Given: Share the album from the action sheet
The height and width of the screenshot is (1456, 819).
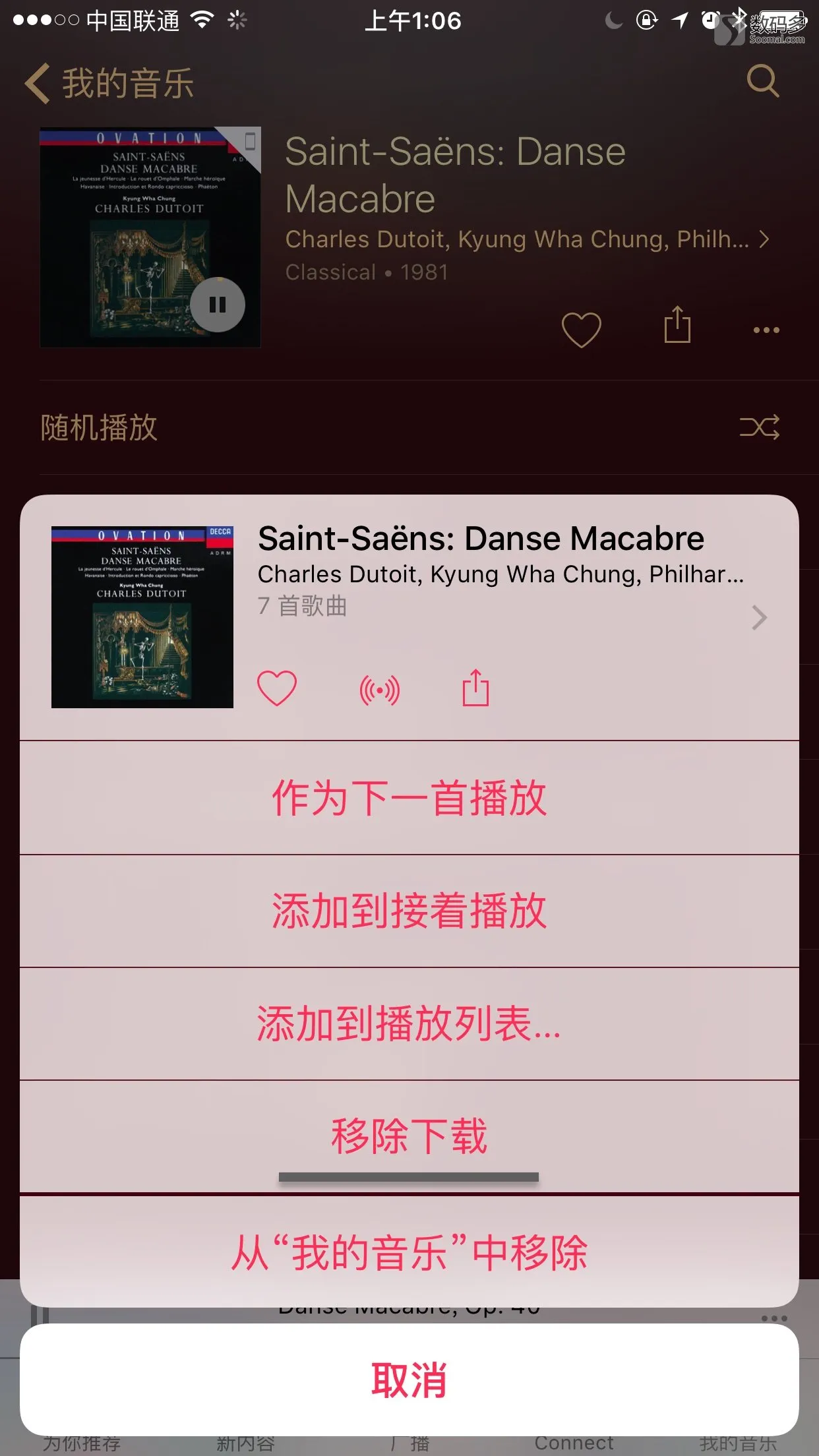Looking at the screenshot, I should [x=475, y=688].
